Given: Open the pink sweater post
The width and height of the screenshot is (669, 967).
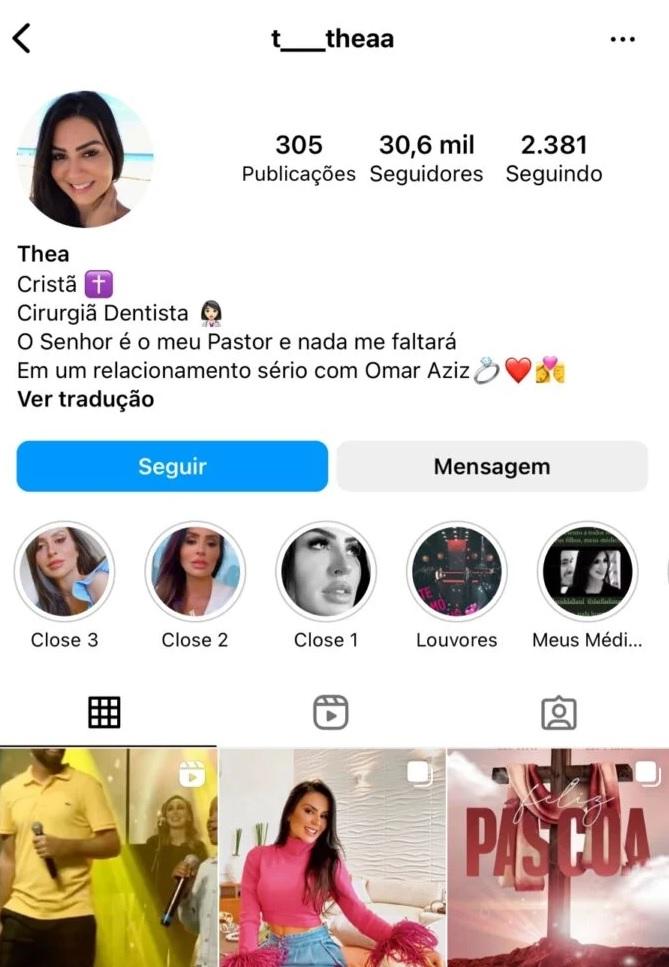Looking at the screenshot, I should 332,857.
